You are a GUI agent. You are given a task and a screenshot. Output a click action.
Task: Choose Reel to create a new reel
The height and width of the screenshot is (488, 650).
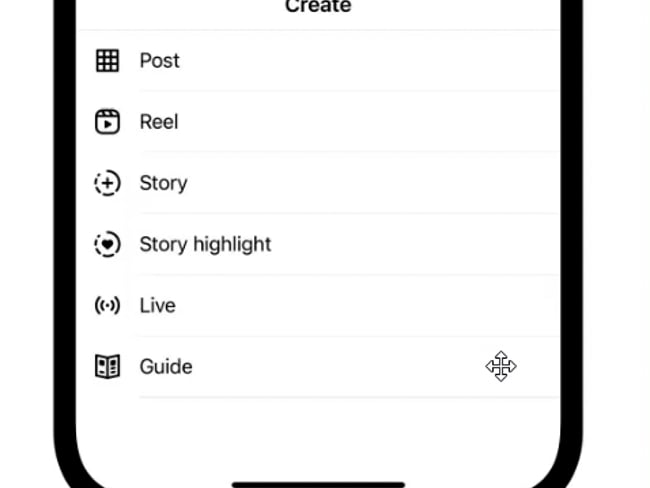click(x=158, y=122)
